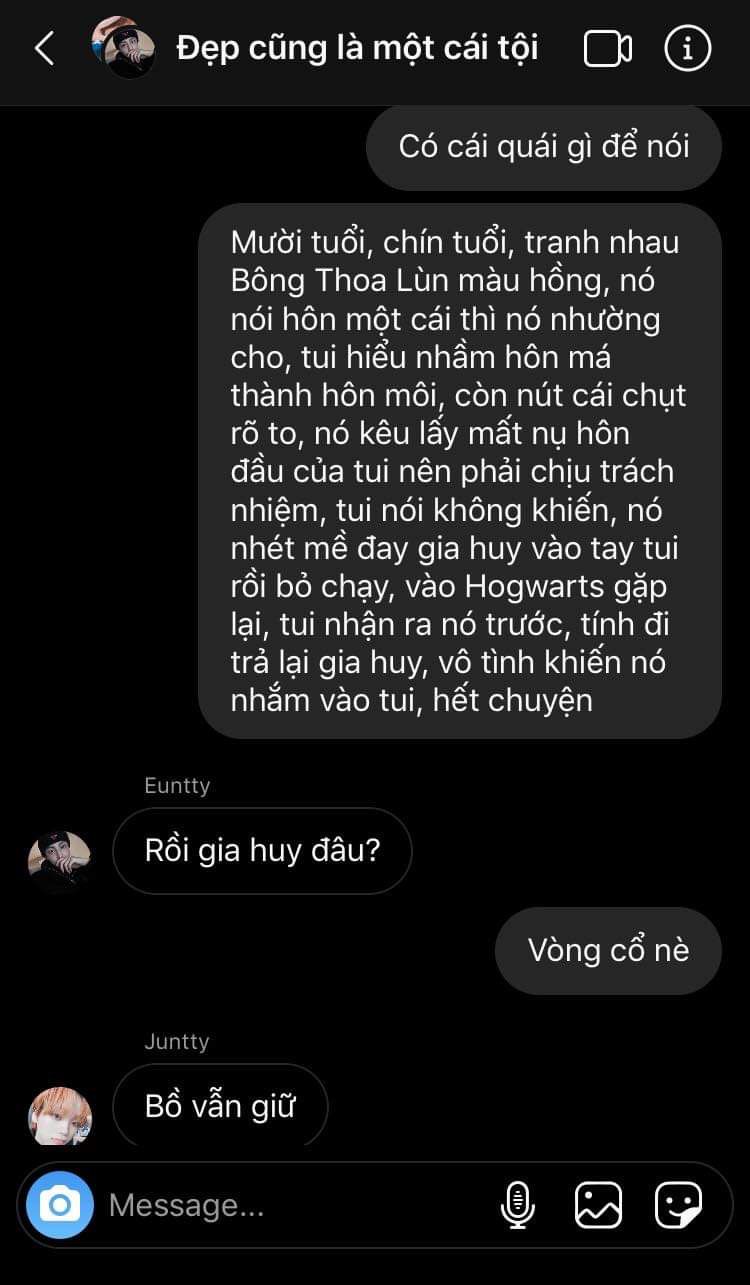View Euntty's profile avatar
The image size is (750, 1285).
coord(59,860)
